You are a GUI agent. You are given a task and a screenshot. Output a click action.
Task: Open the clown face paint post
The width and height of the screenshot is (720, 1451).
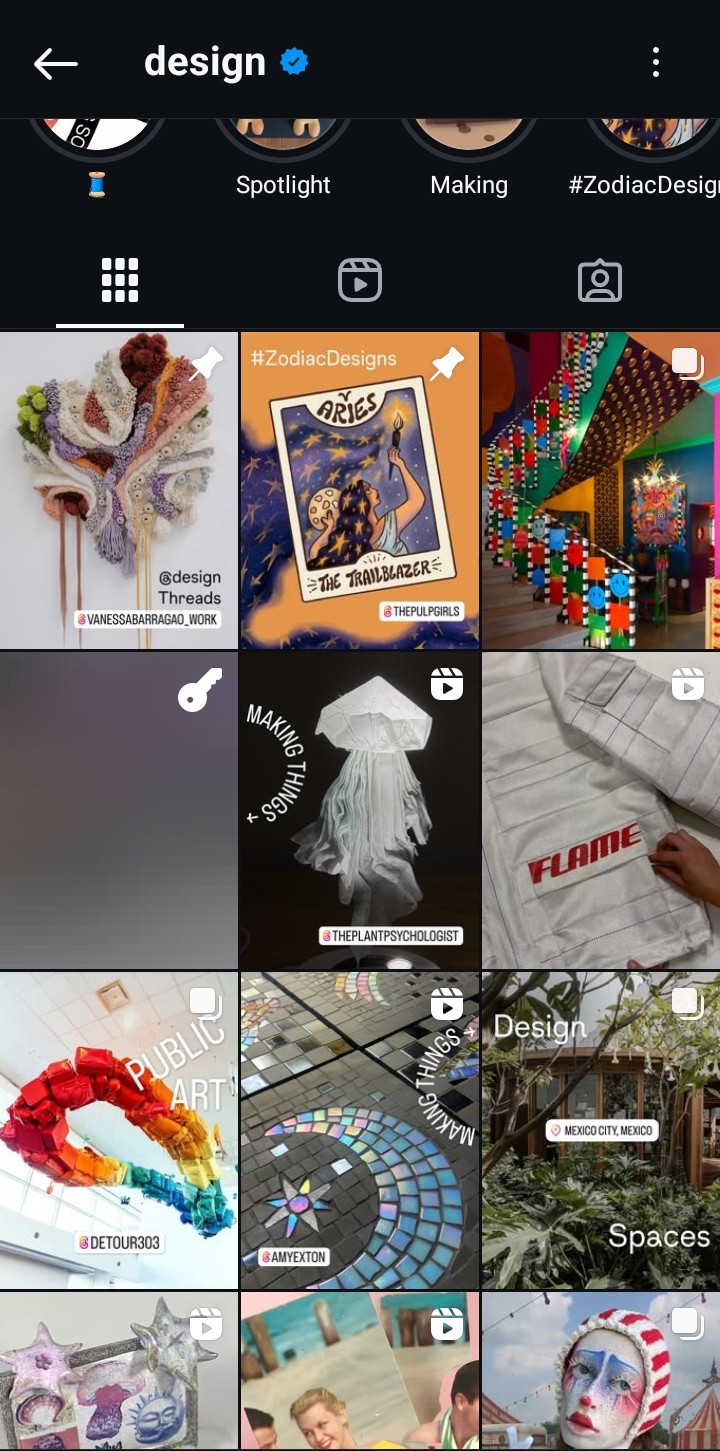(x=600, y=1372)
